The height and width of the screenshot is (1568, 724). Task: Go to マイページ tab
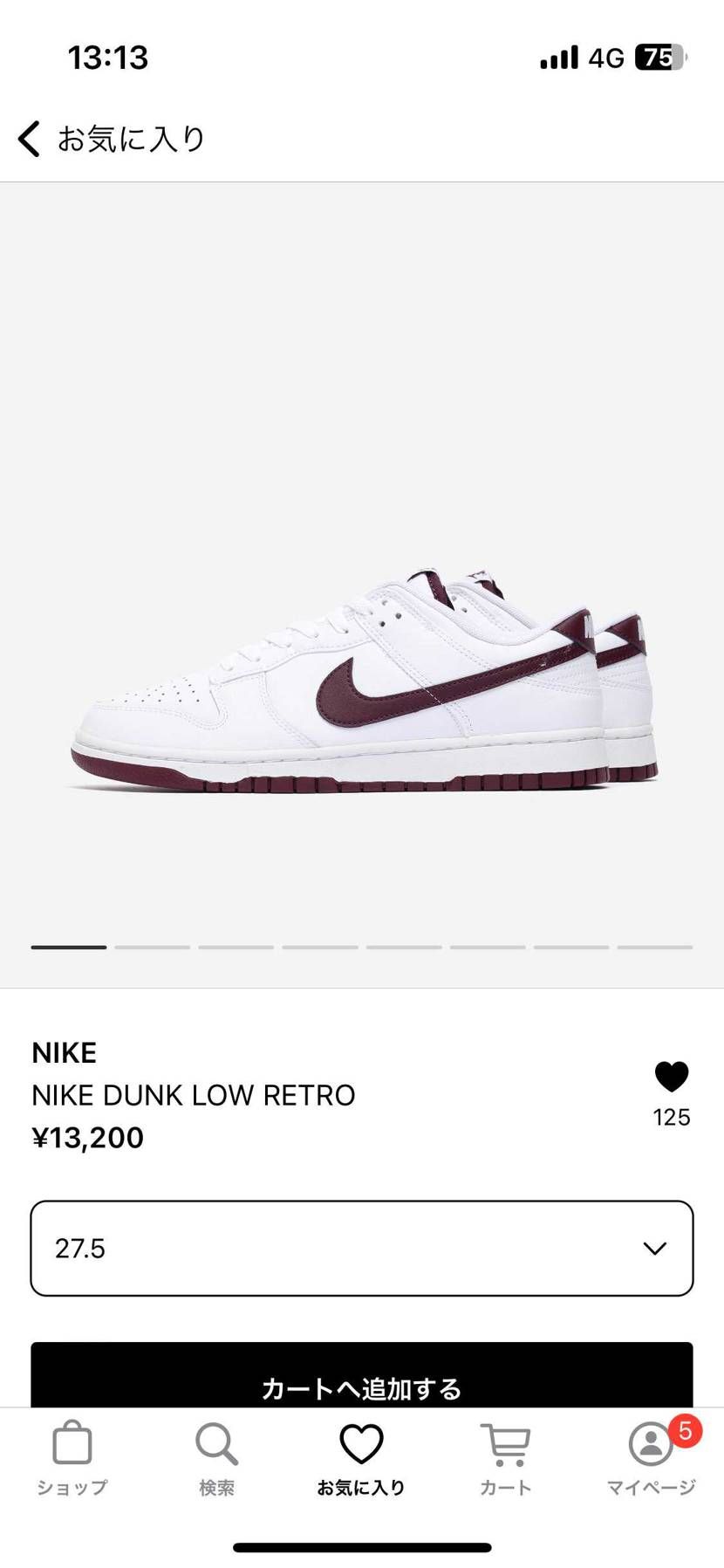point(651,1459)
